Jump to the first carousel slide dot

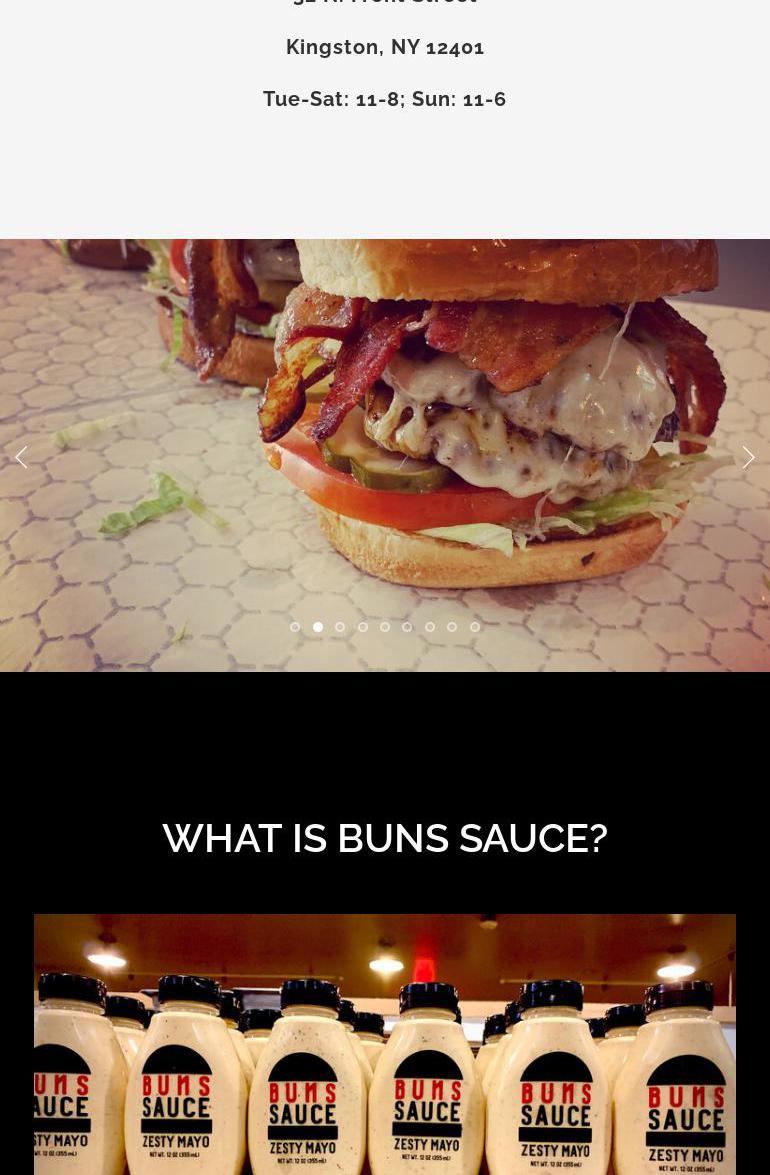(x=295, y=627)
